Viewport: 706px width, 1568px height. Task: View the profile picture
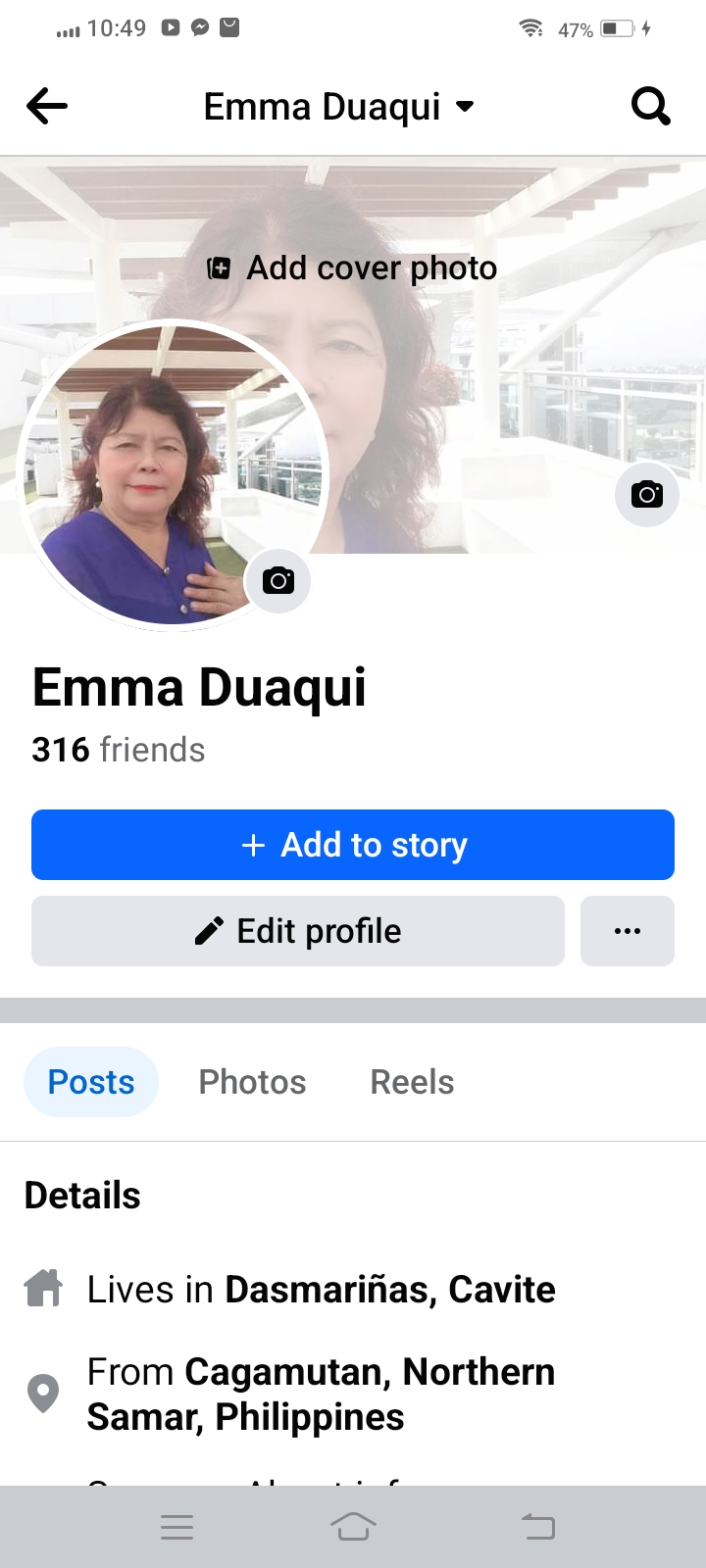tap(174, 474)
